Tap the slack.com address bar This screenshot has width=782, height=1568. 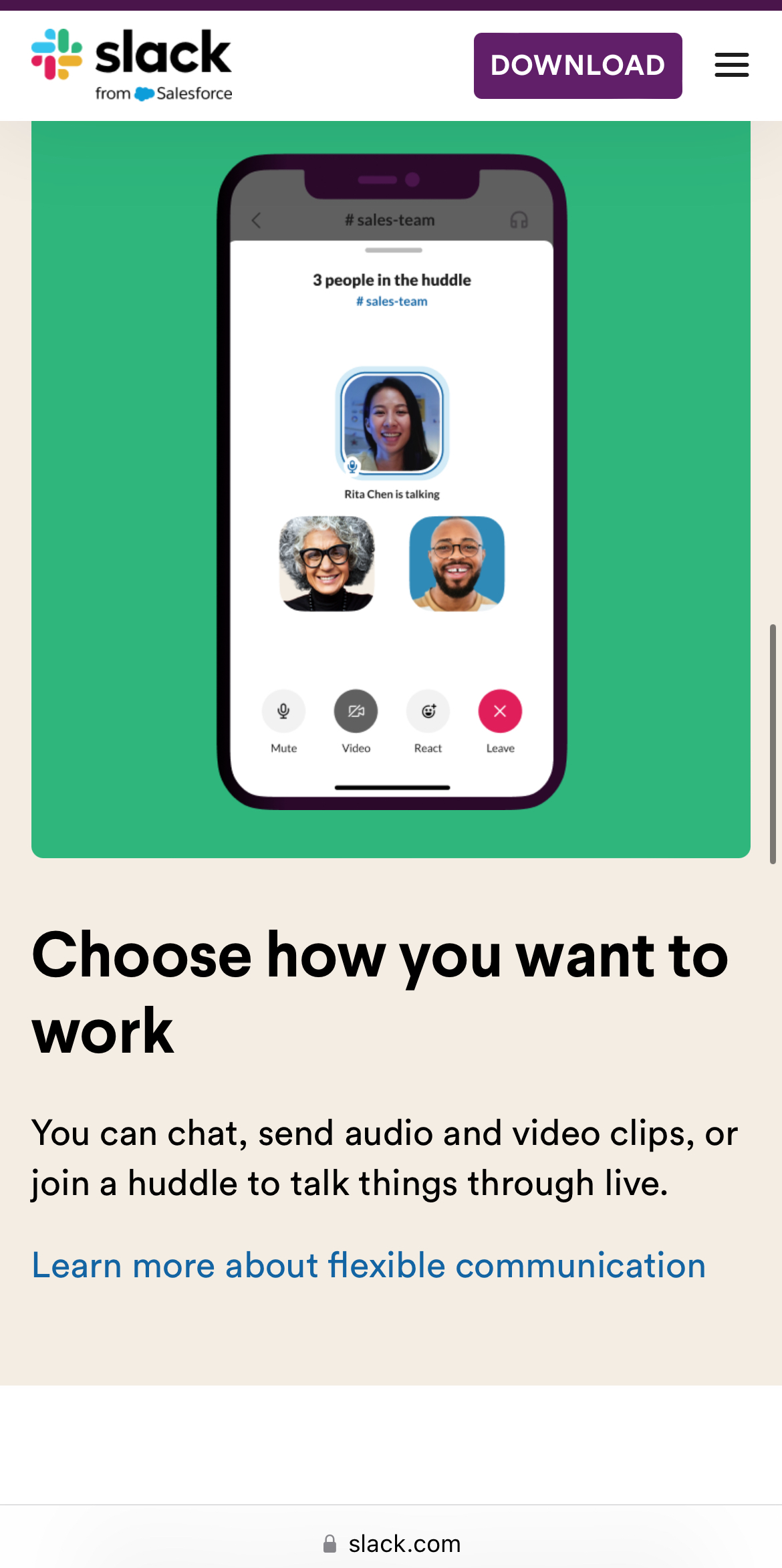[x=392, y=1543]
